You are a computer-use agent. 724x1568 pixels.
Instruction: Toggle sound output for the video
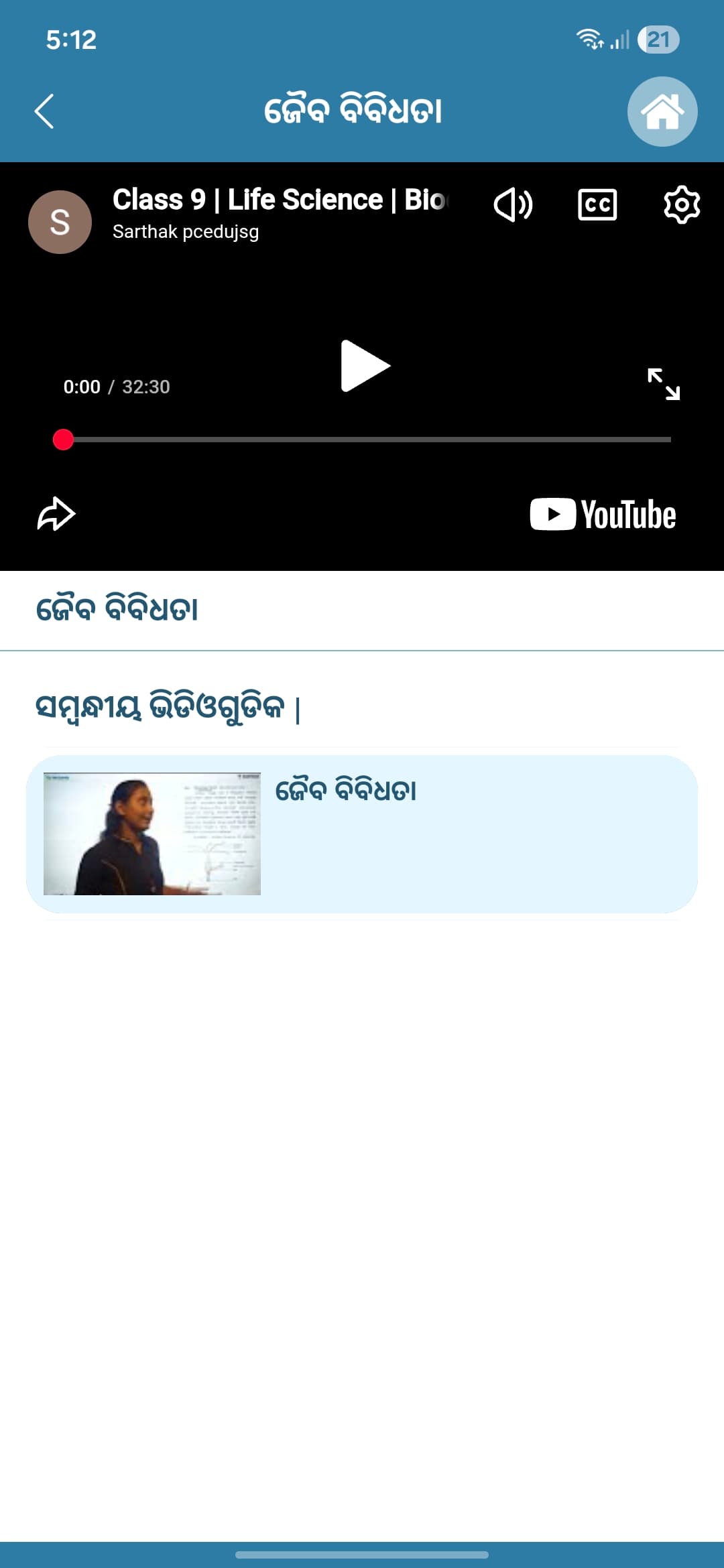click(x=513, y=205)
